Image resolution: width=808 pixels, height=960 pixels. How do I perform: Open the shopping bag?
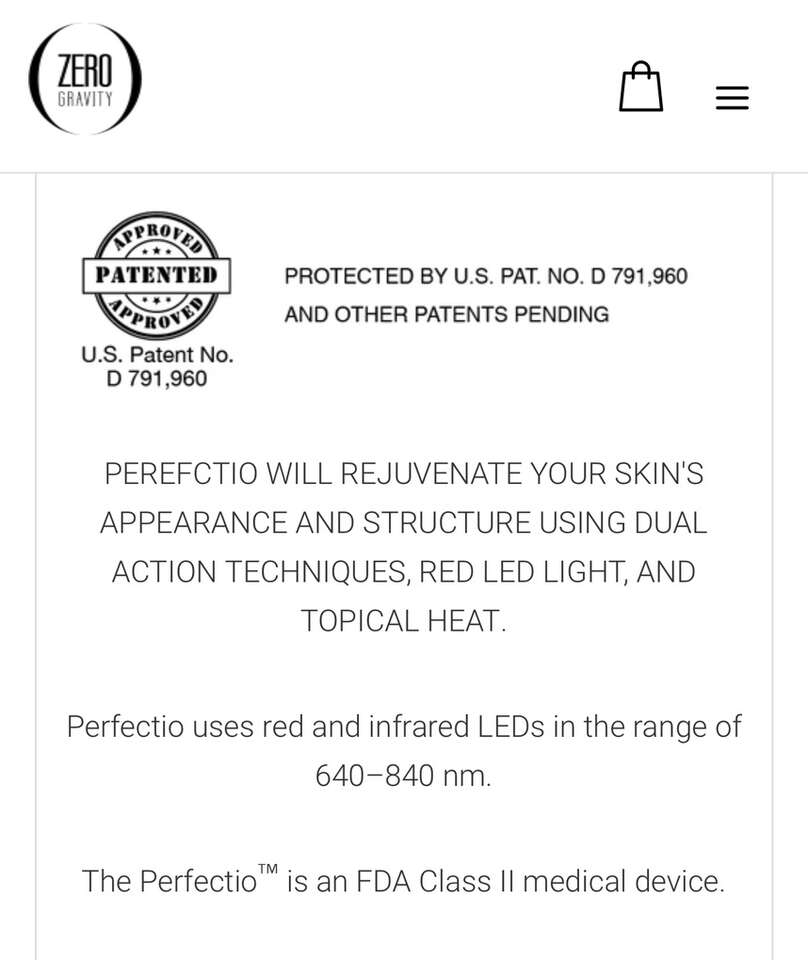pyautogui.click(x=641, y=88)
